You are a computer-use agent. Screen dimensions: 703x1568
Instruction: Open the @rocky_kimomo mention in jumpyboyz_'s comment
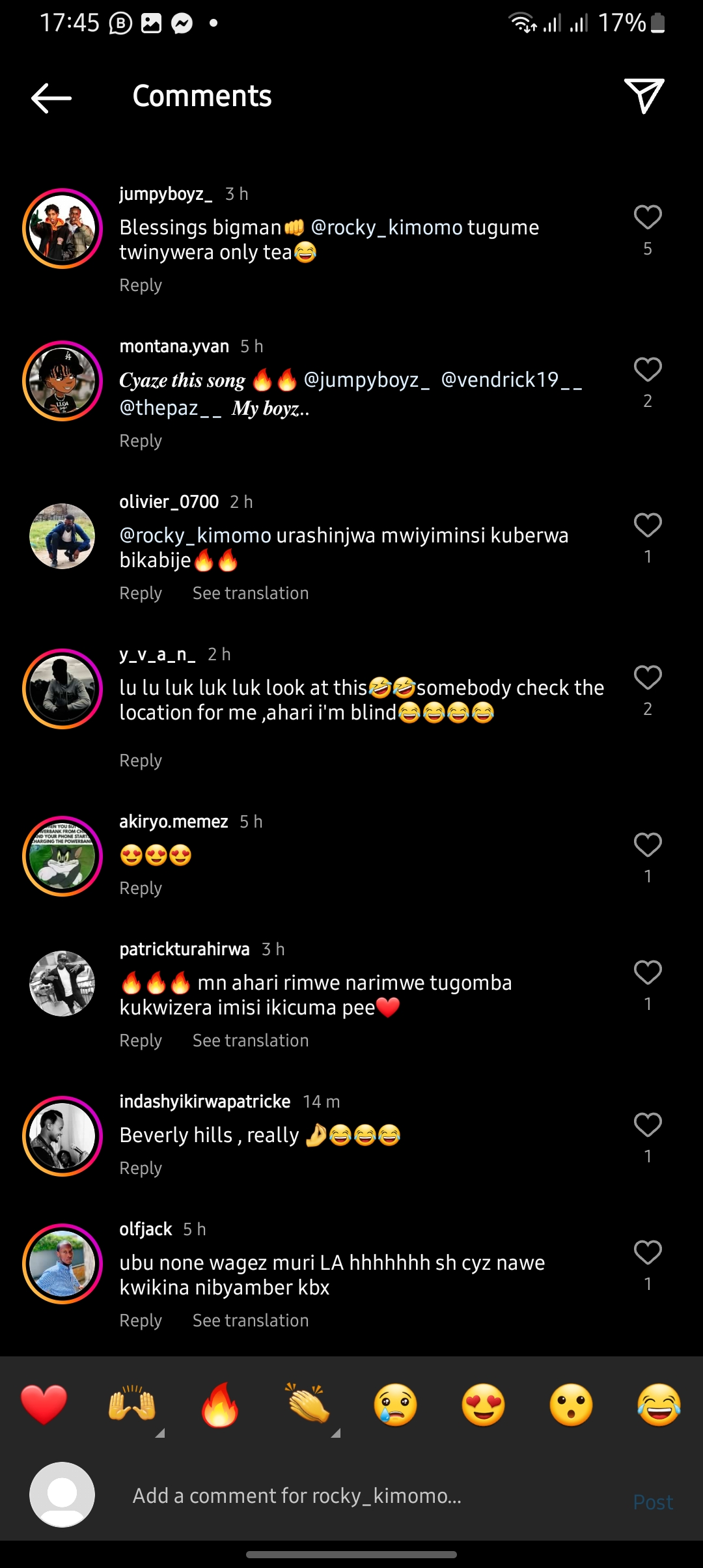point(386,227)
